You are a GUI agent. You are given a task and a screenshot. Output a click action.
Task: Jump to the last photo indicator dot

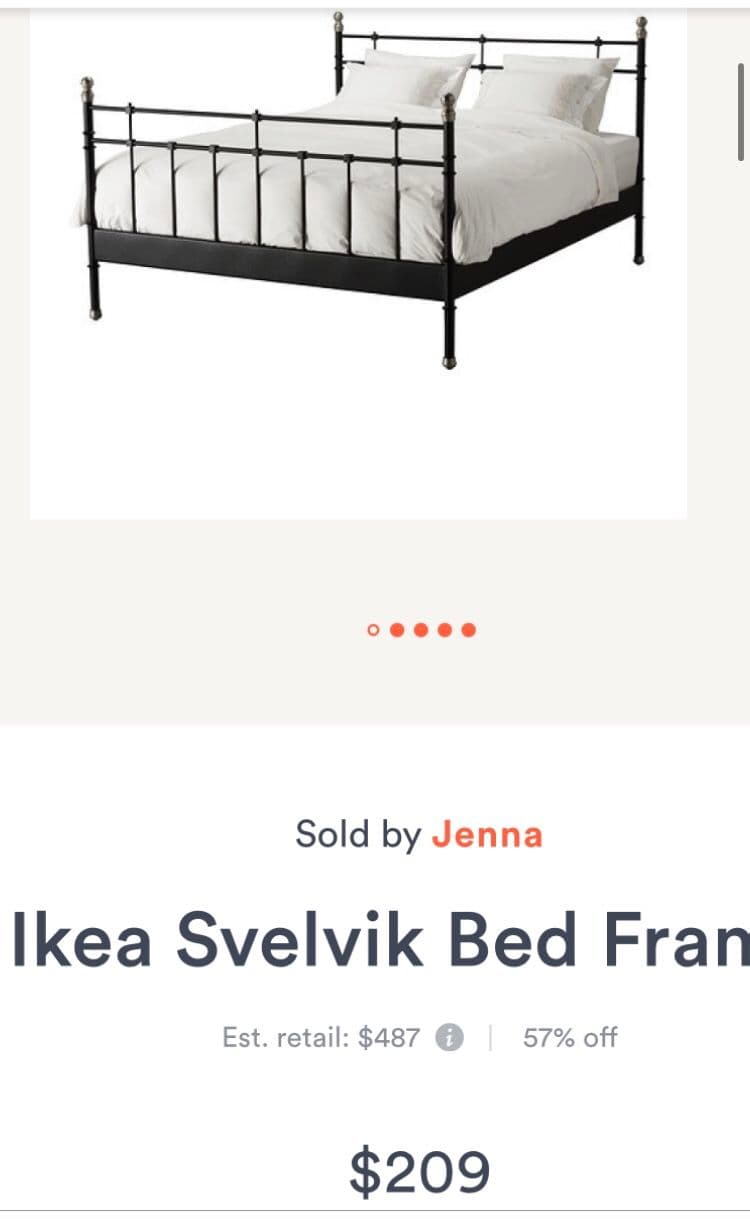coord(469,630)
